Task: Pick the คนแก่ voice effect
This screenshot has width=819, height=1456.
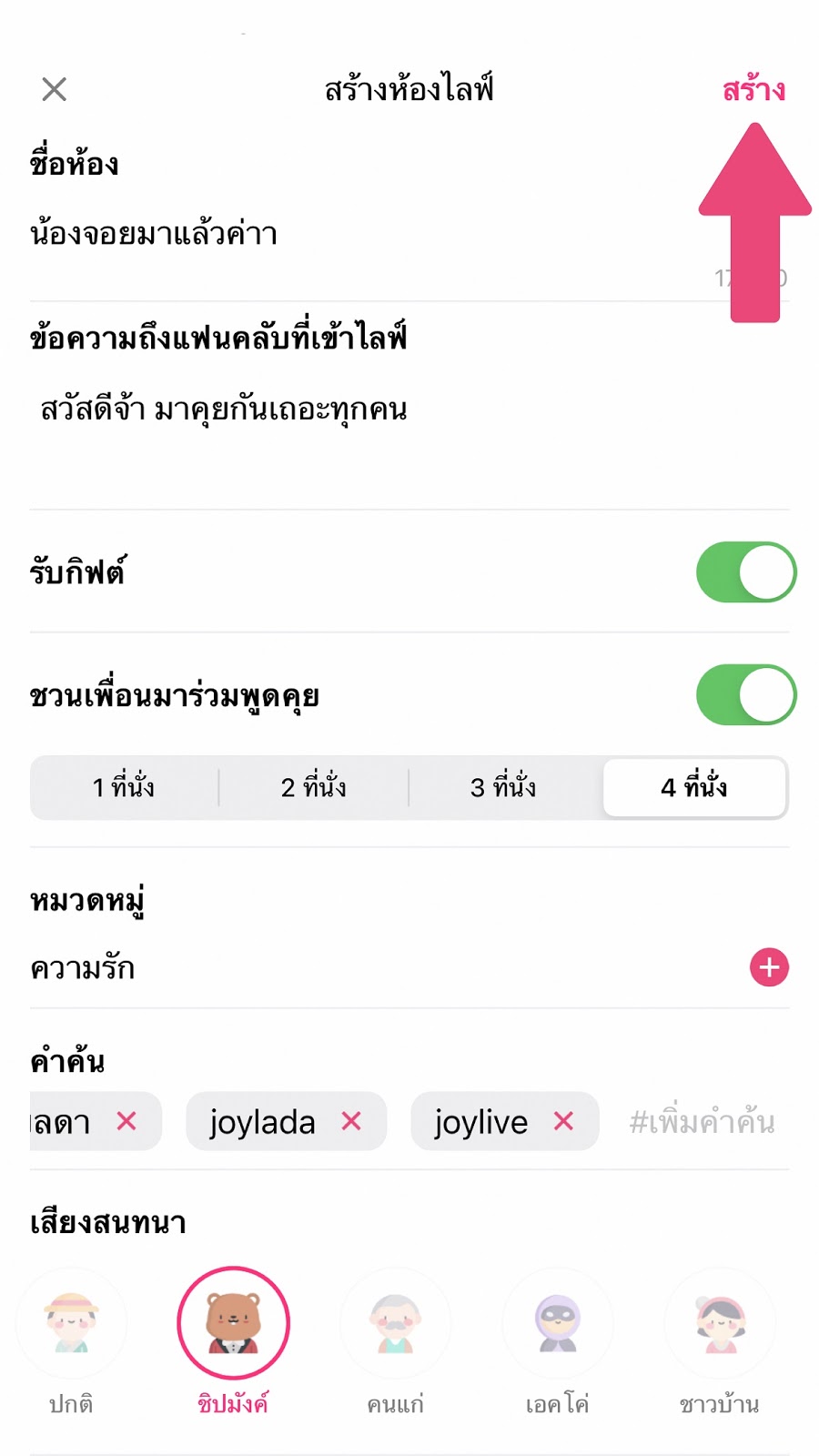Action: 395,1324
